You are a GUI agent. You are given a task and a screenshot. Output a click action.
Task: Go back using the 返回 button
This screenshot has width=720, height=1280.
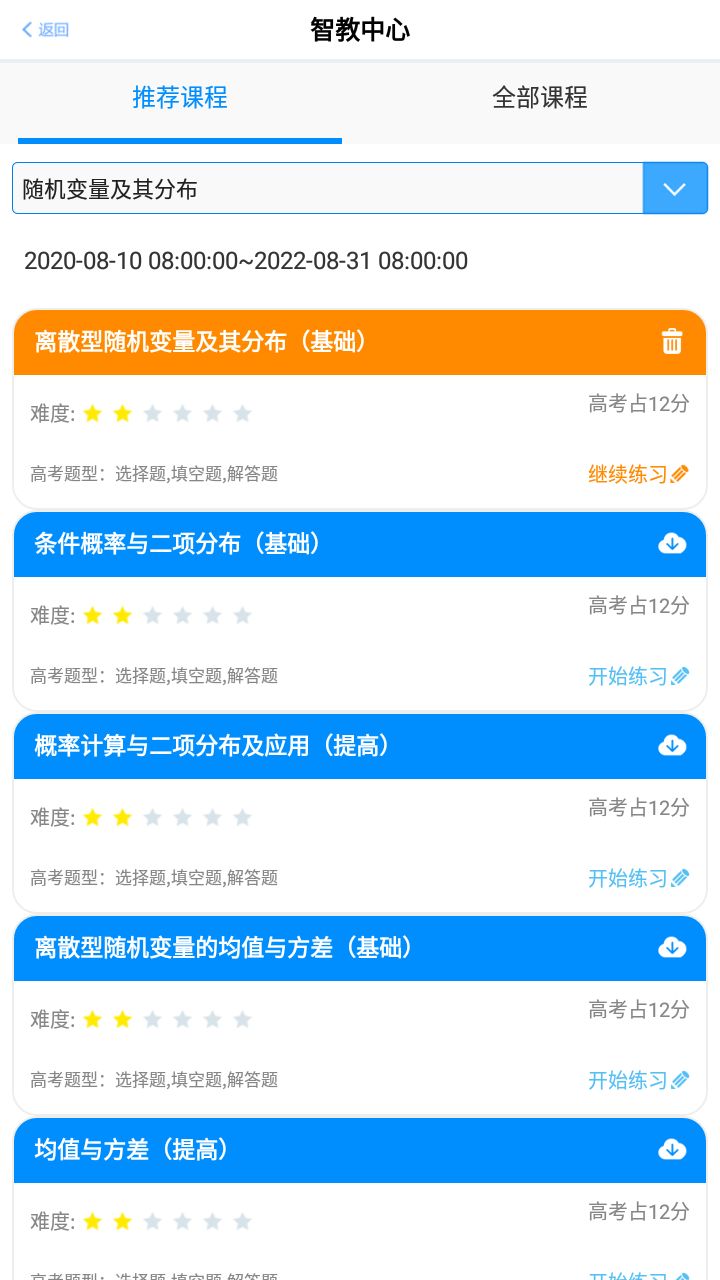pos(46,30)
